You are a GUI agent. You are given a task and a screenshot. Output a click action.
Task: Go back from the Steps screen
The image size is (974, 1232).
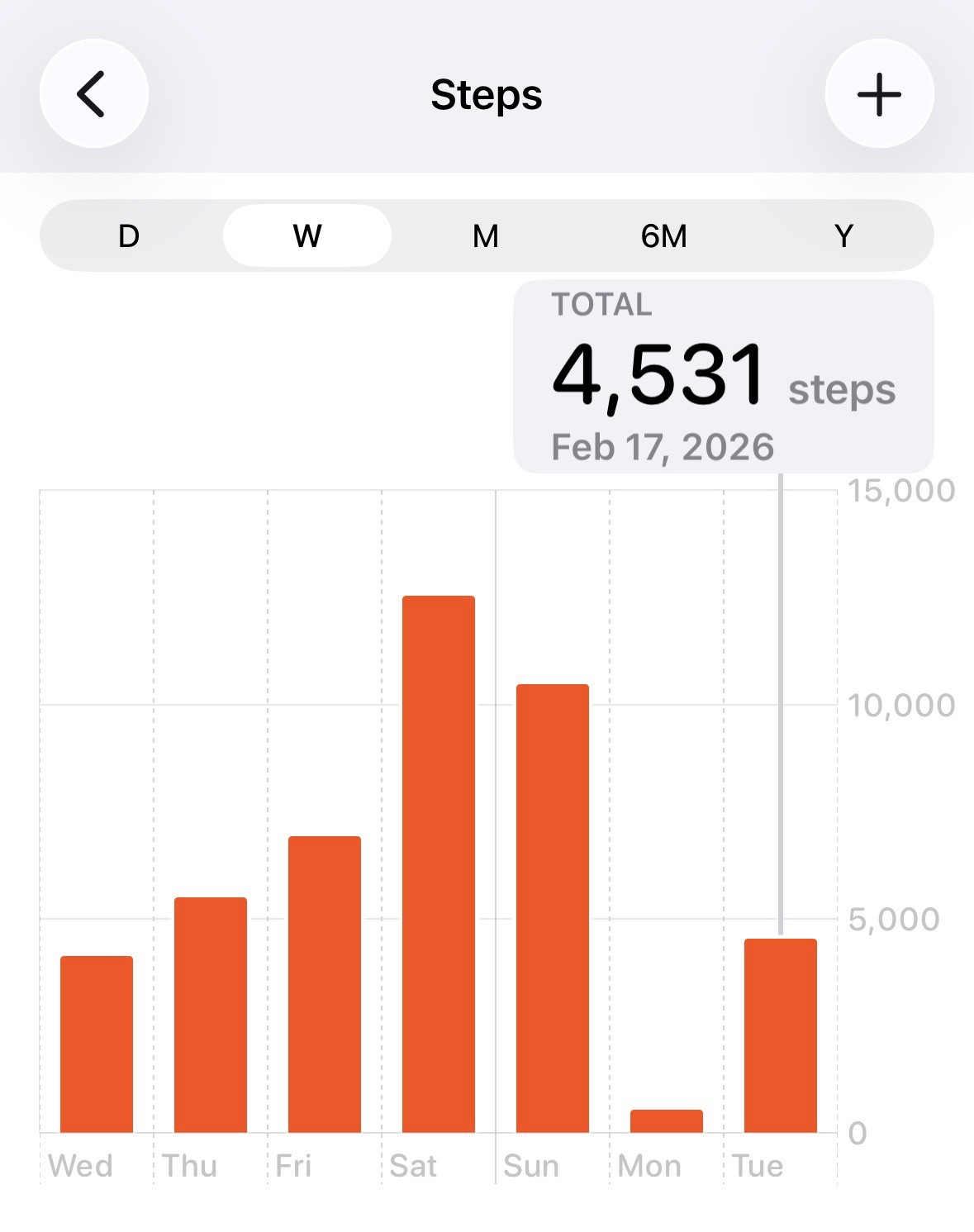tap(93, 94)
